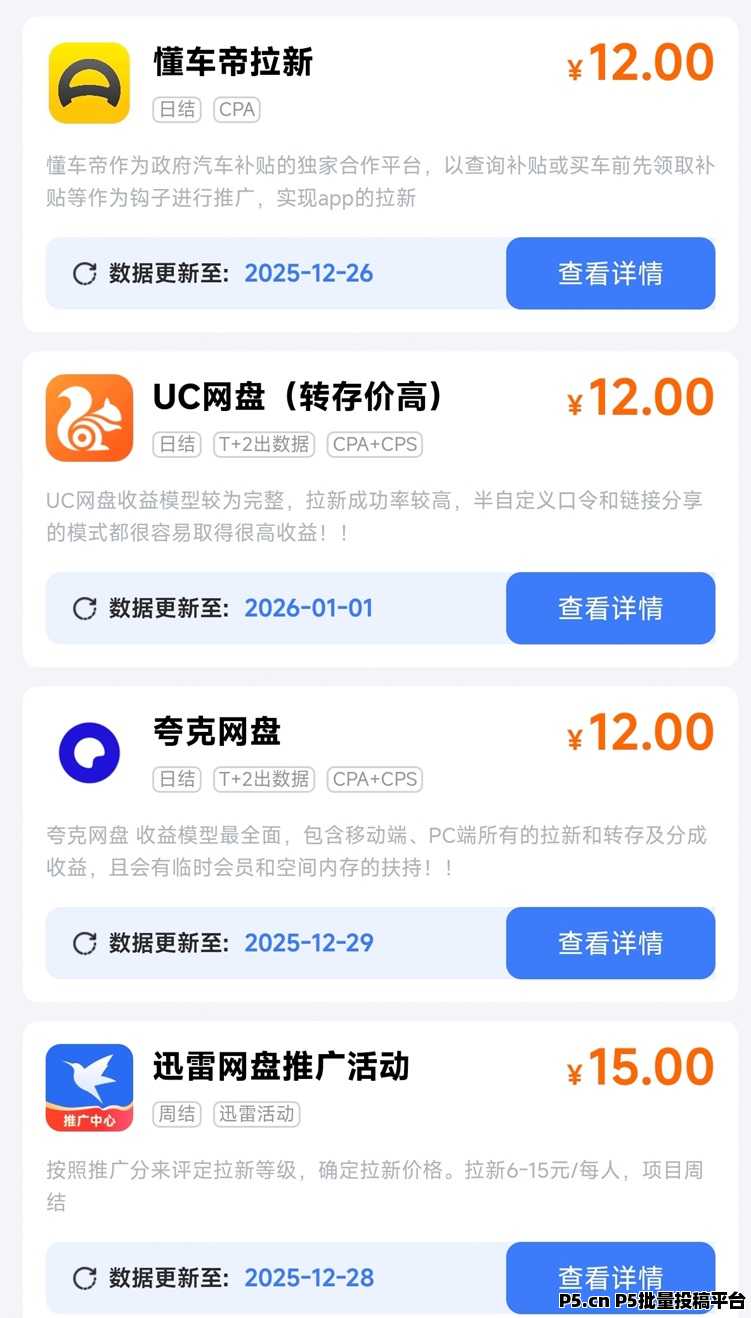
Task: Select the CPA tag under 懂车帝拉新
Action: pyautogui.click(x=236, y=110)
